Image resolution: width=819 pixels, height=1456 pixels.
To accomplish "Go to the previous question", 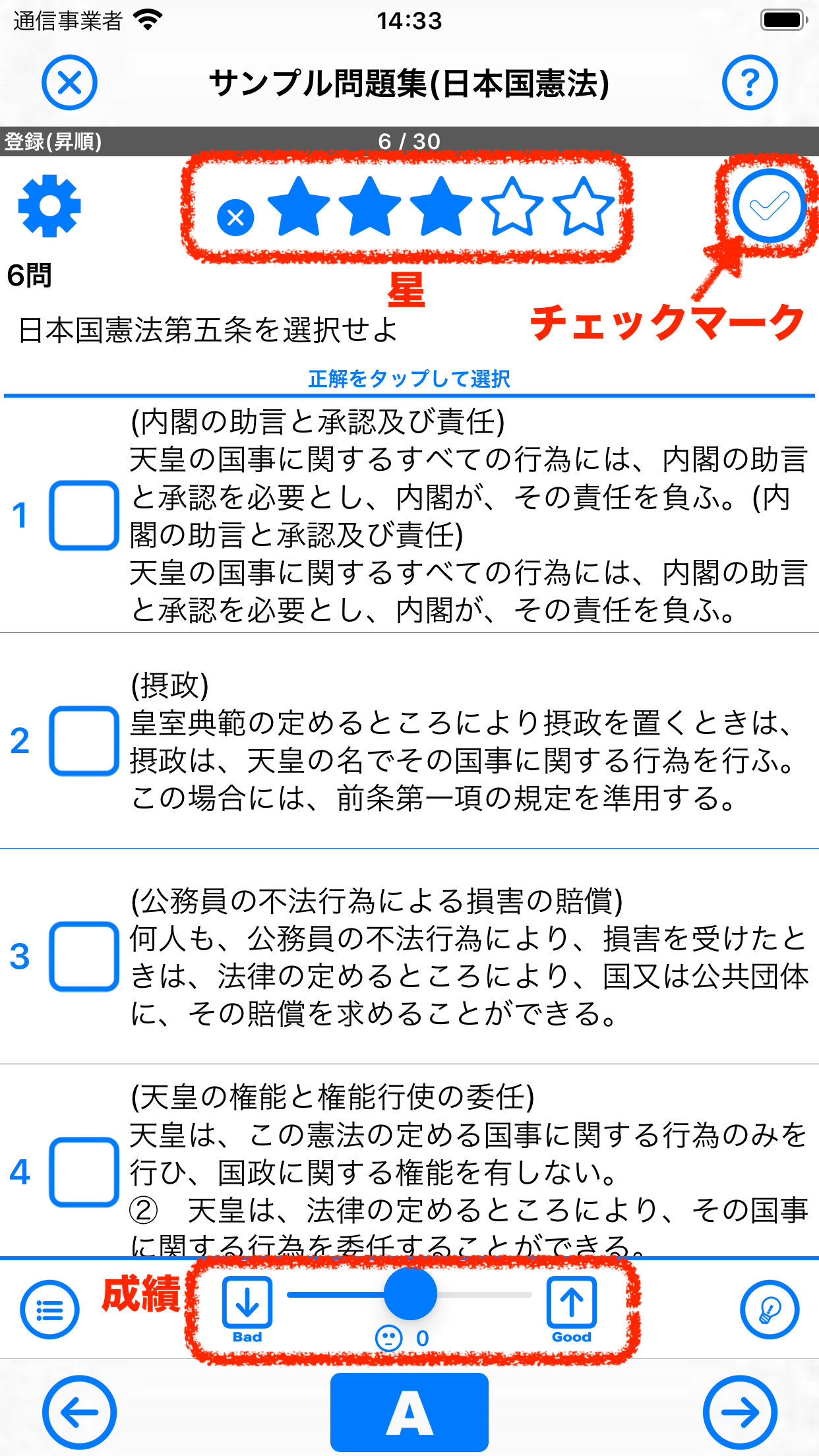I will pos(79,1412).
